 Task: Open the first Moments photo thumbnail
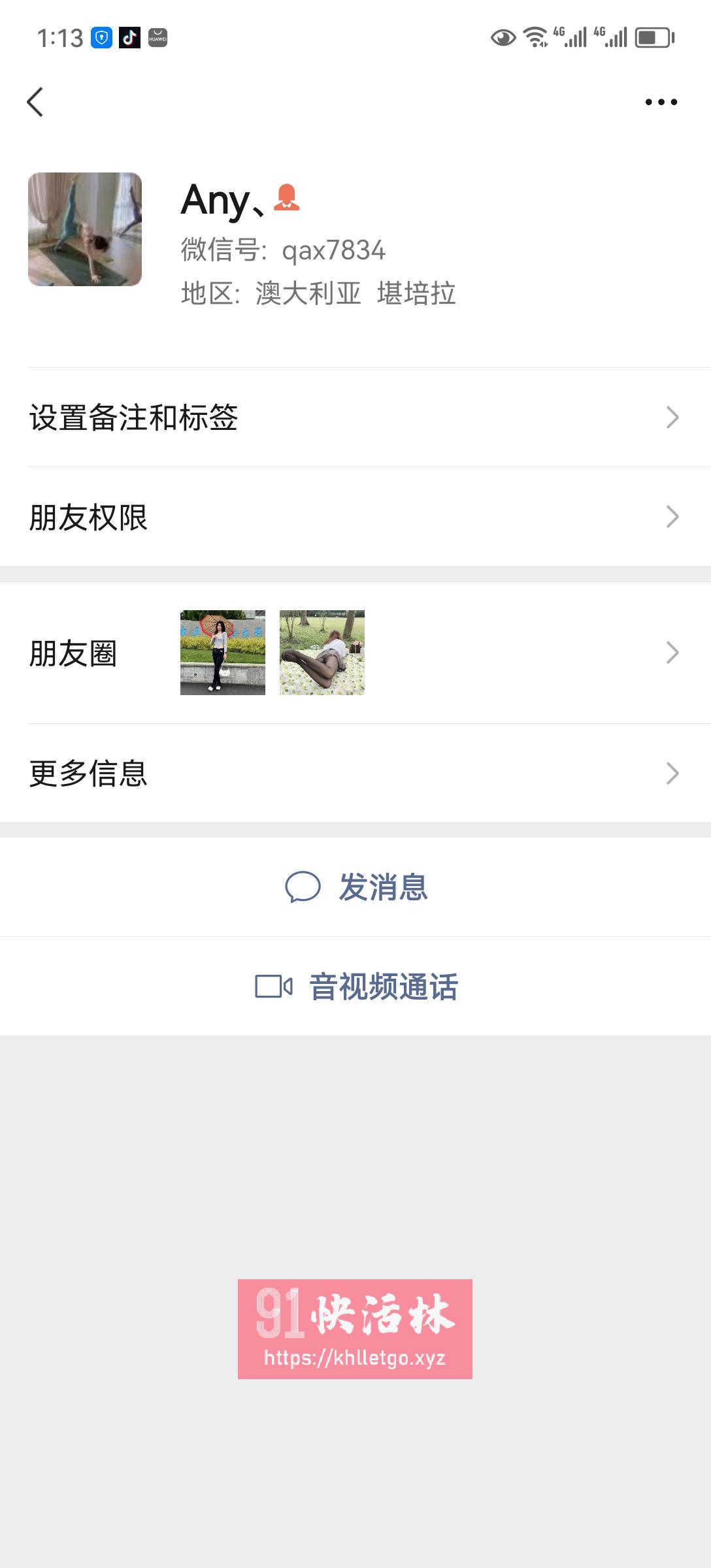click(222, 651)
